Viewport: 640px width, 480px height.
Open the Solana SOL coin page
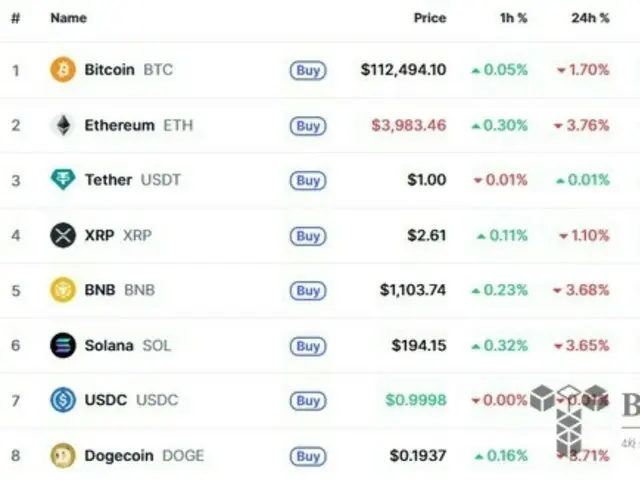(x=109, y=346)
